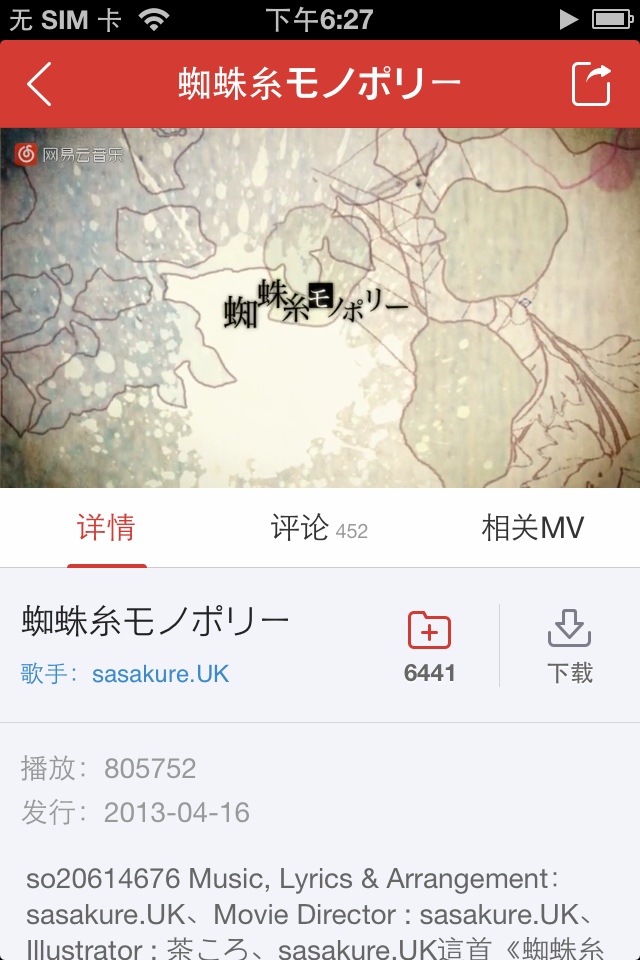Download the MV with 下载
Viewport: 640px width, 960px height.
point(570,646)
